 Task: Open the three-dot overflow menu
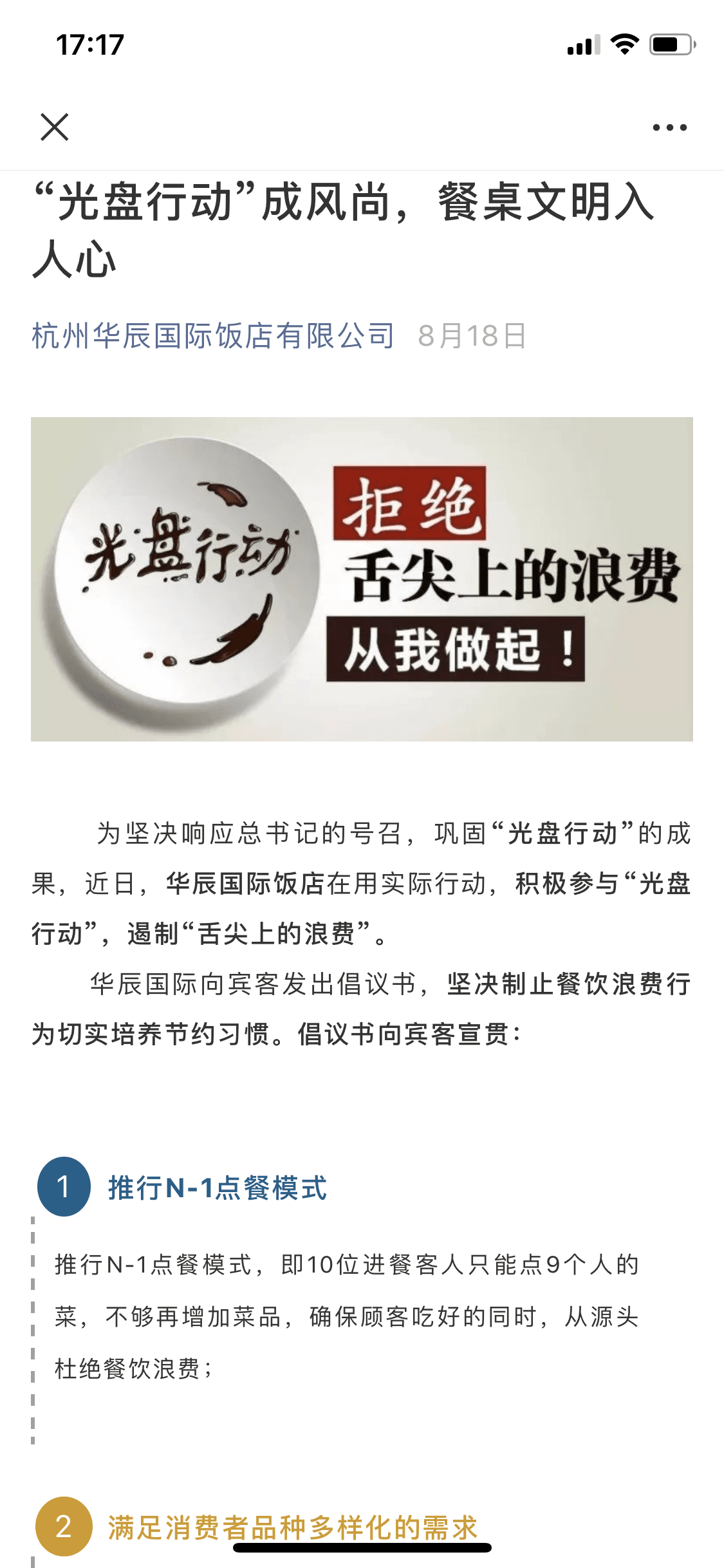[x=669, y=127]
